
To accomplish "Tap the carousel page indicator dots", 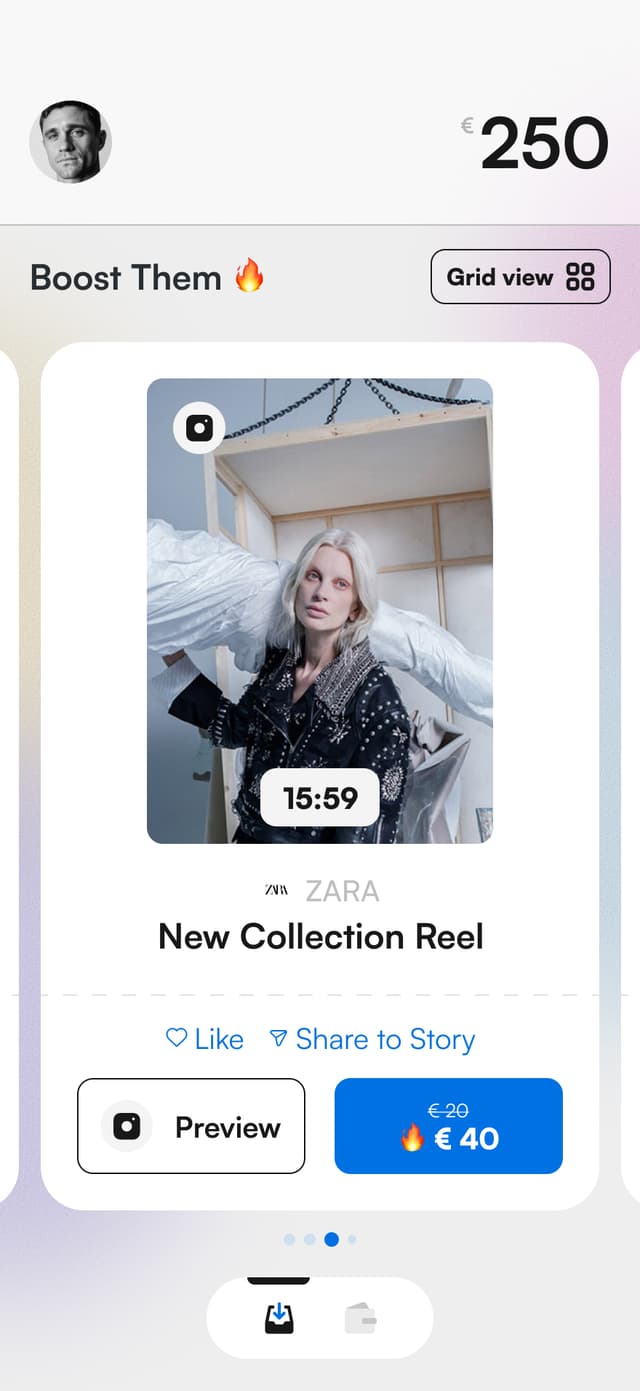I will tap(320, 1239).
